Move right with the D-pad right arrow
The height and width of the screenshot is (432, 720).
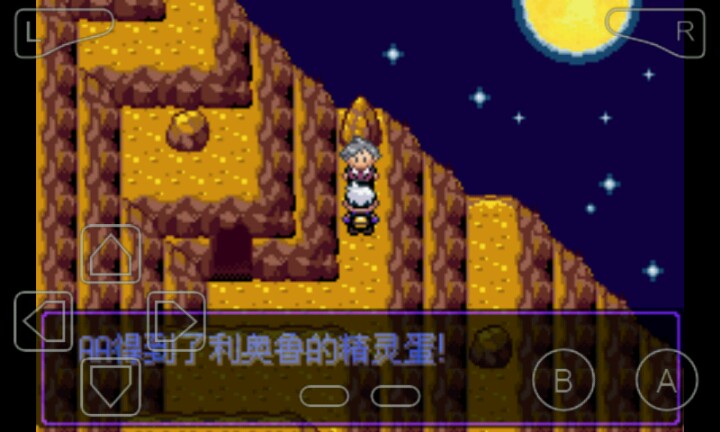(176, 321)
